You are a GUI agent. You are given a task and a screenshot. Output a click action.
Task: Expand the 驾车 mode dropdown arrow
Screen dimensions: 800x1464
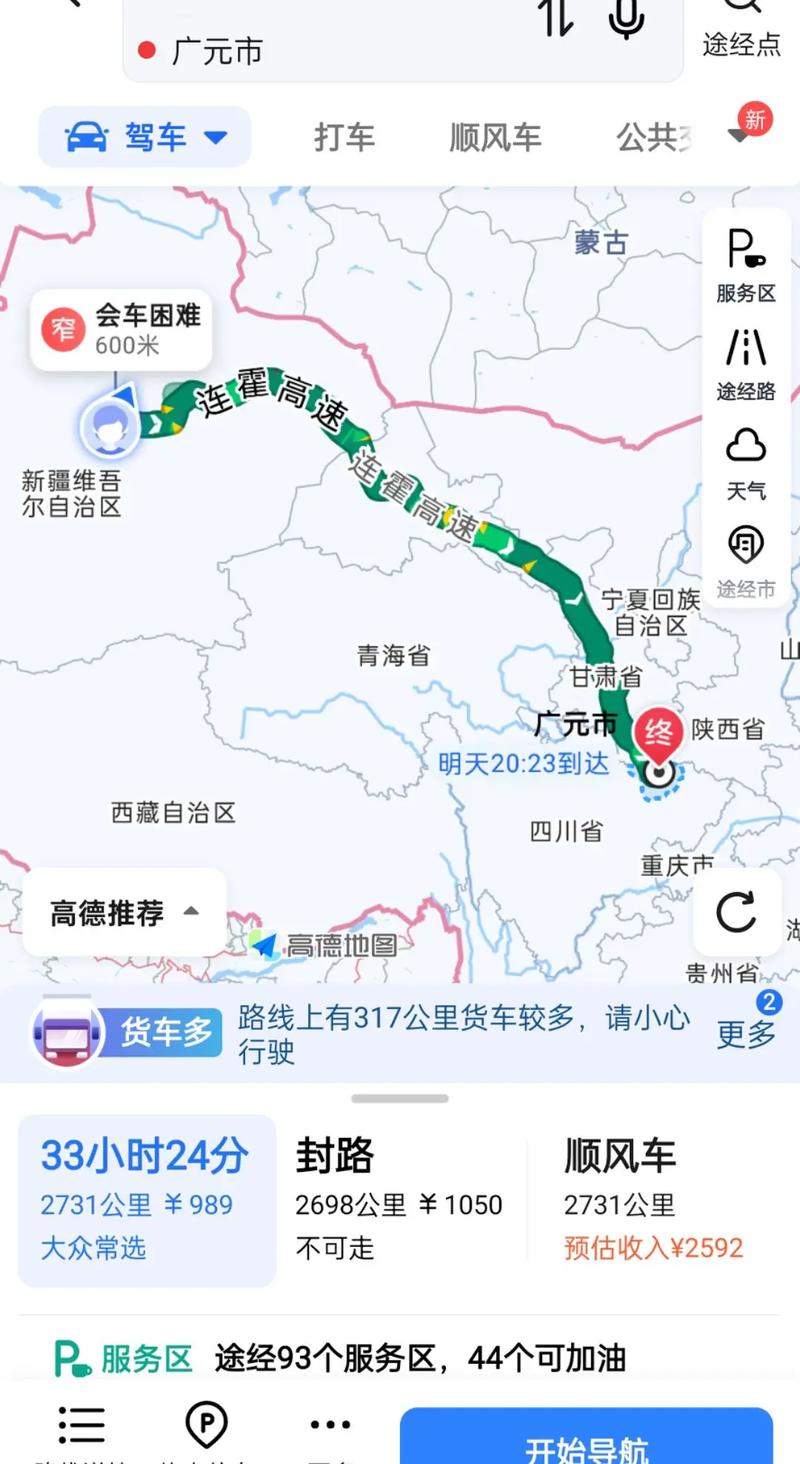tap(216, 137)
